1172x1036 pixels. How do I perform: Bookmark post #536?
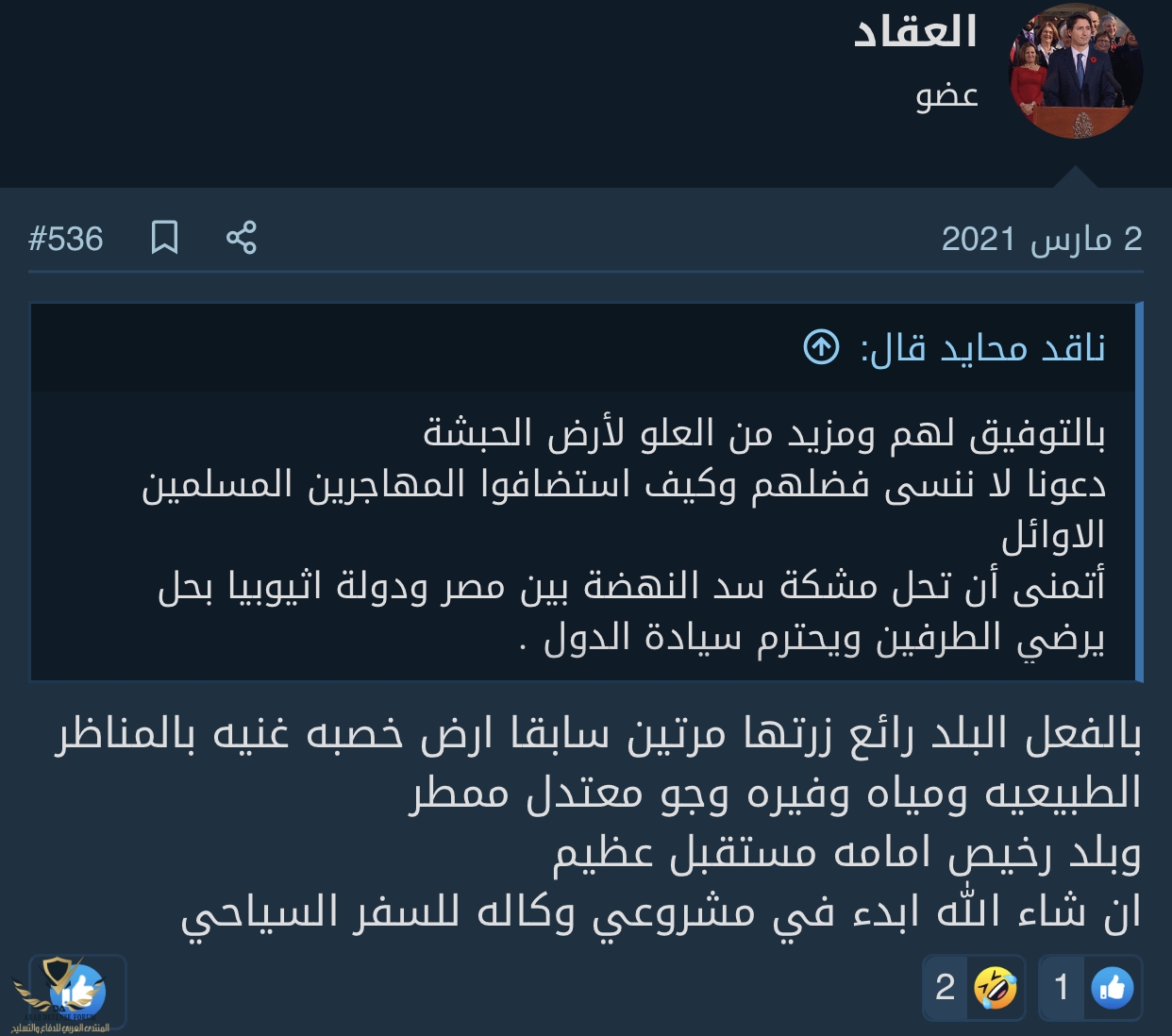pyautogui.click(x=165, y=238)
